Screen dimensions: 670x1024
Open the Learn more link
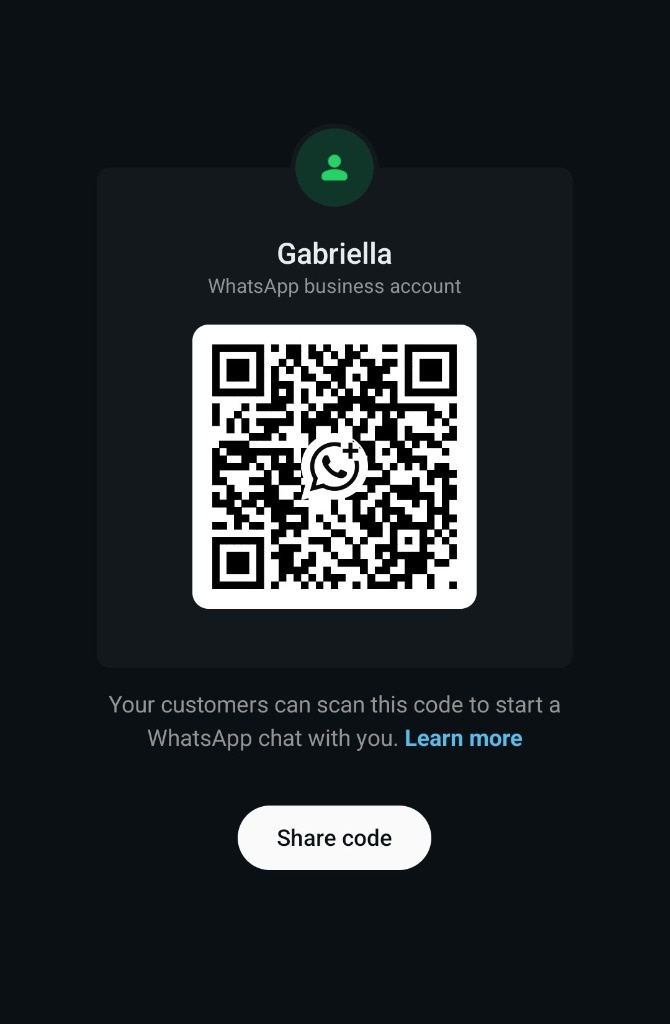click(x=463, y=739)
